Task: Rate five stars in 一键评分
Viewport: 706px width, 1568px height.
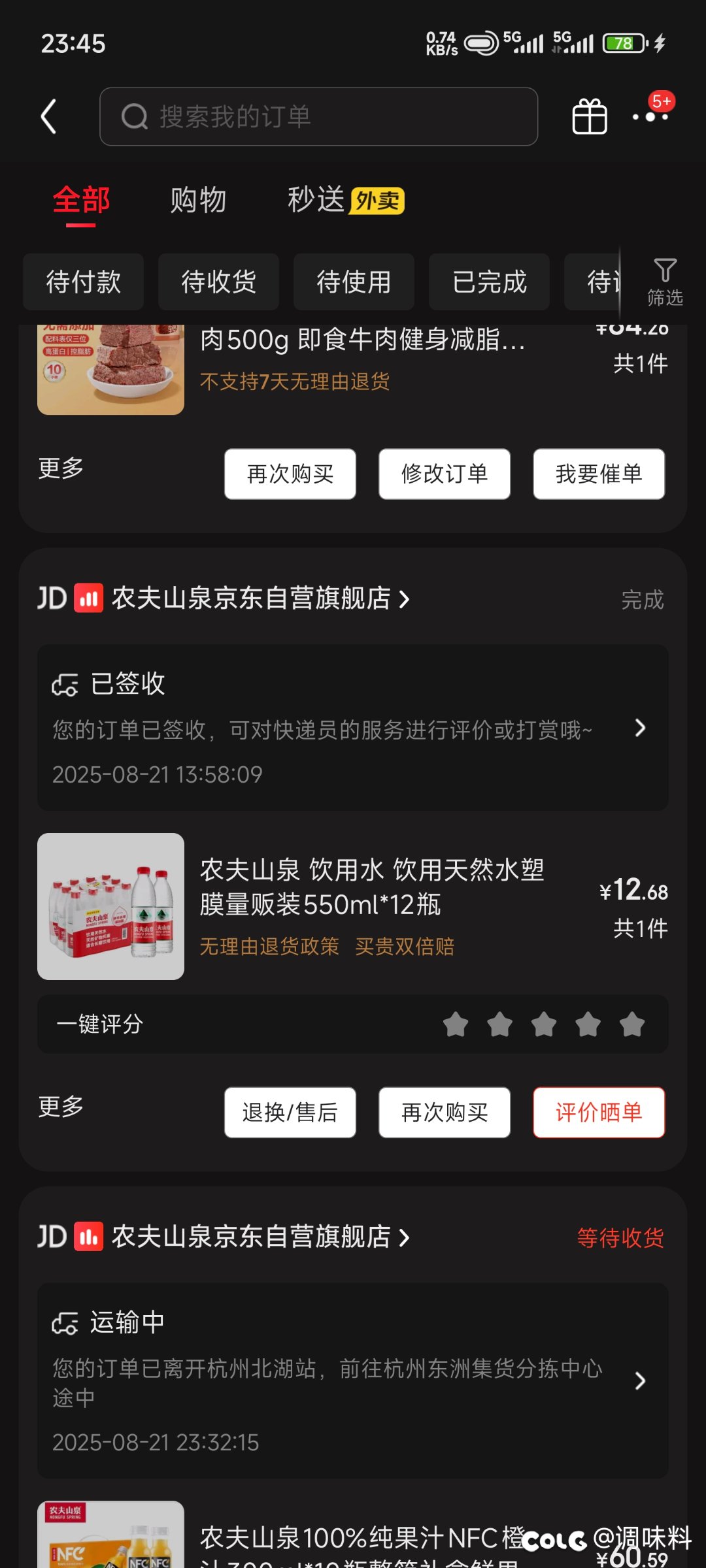Action: [x=632, y=1024]
